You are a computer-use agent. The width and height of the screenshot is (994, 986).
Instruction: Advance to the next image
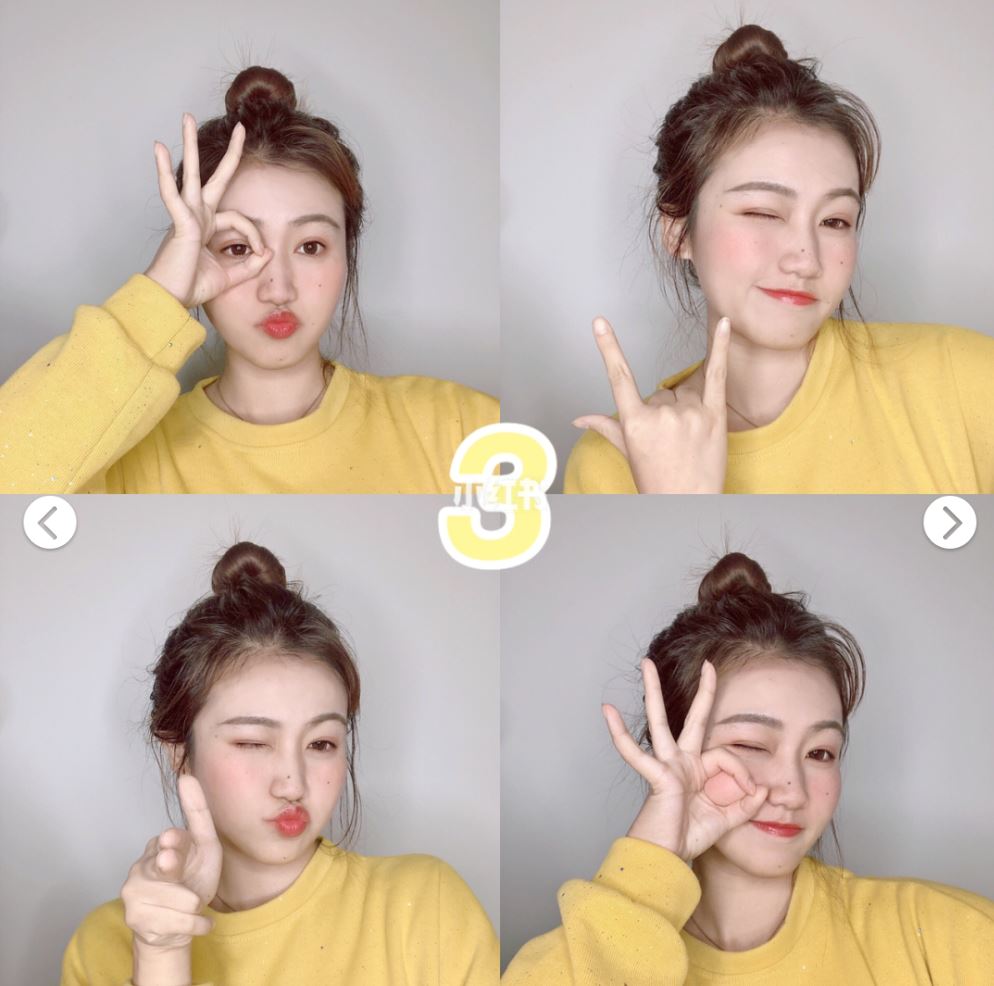(949, 522)
